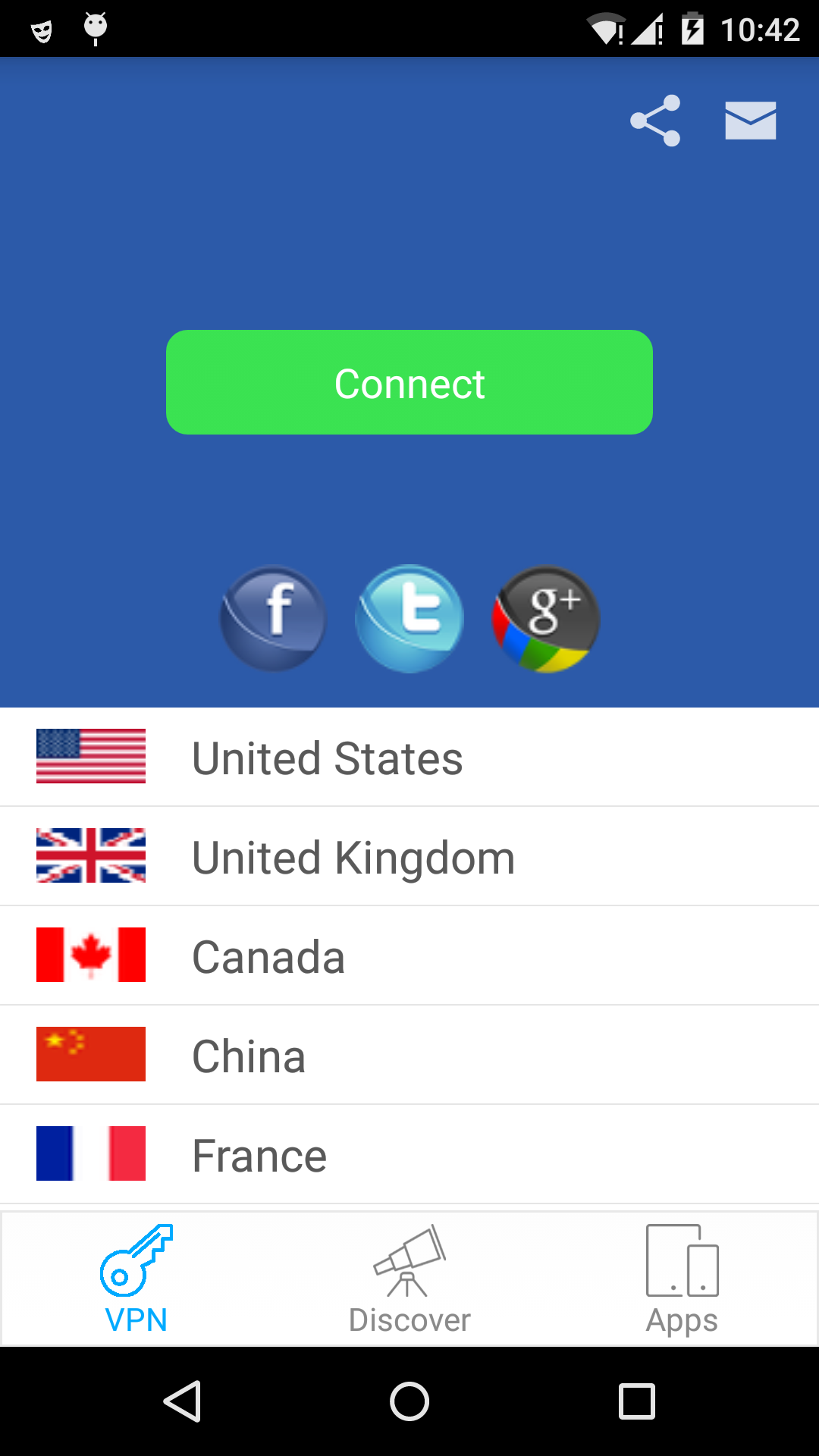Go back with system back button
The image size is (819, 1456).
182,1401
